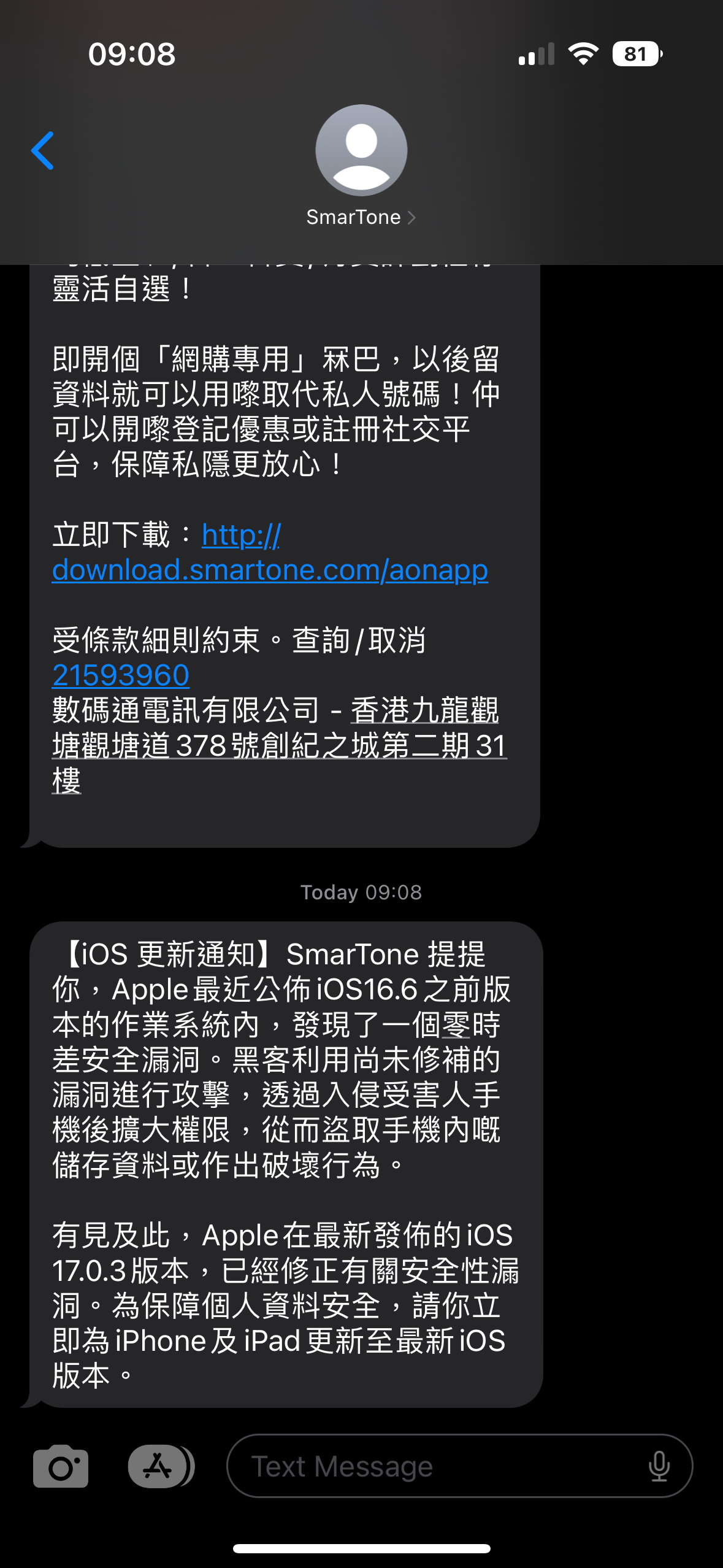Open the download.smartone.com/aonapp link
The height and width of the screenshot is (1568, 723).
click(270, 553)
